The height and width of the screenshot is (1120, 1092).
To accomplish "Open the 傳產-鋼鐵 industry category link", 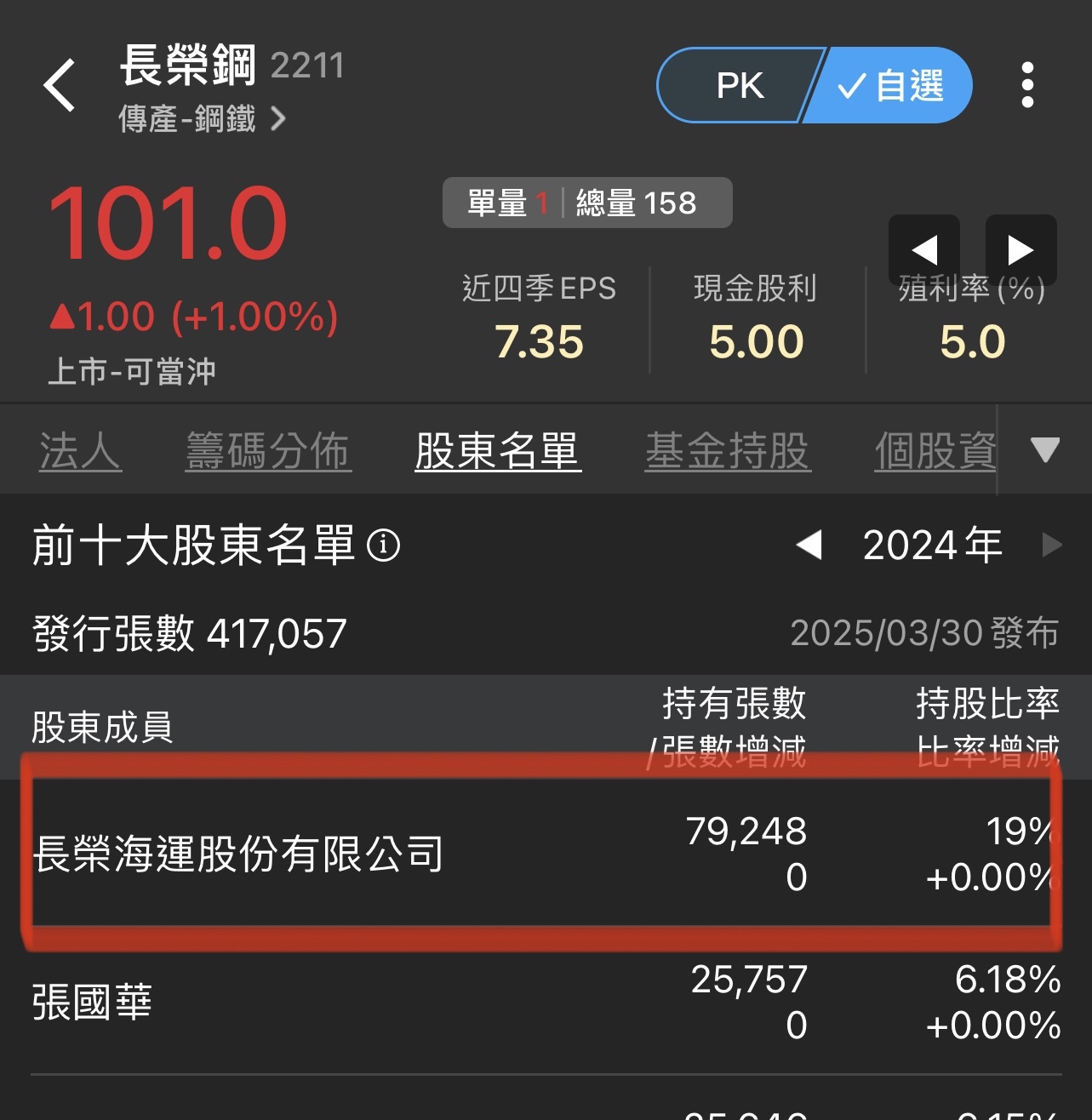I will (x=201, y=119).
